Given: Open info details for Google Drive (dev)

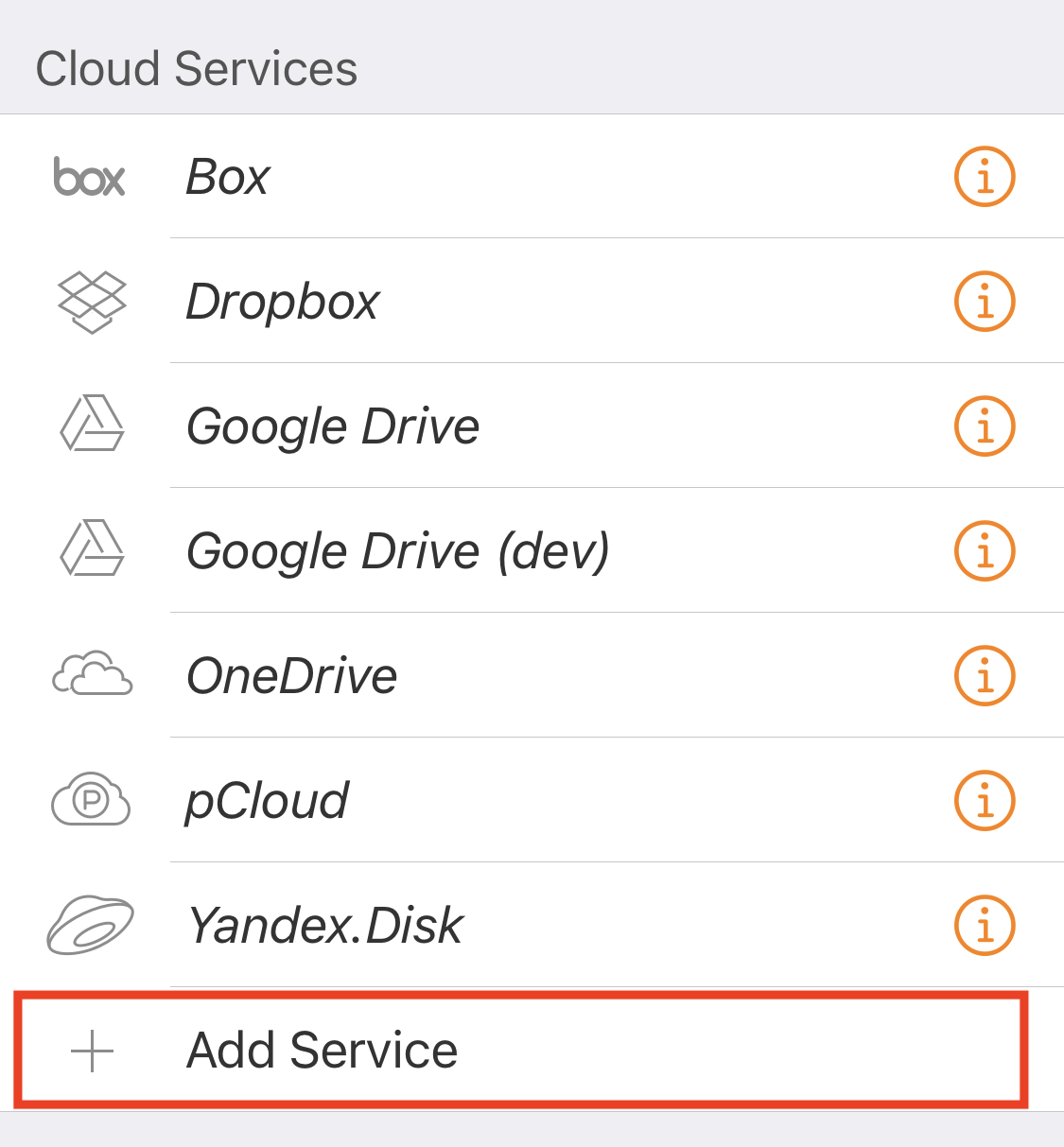Looking at the screenshot, I should [x=984, y=551].
